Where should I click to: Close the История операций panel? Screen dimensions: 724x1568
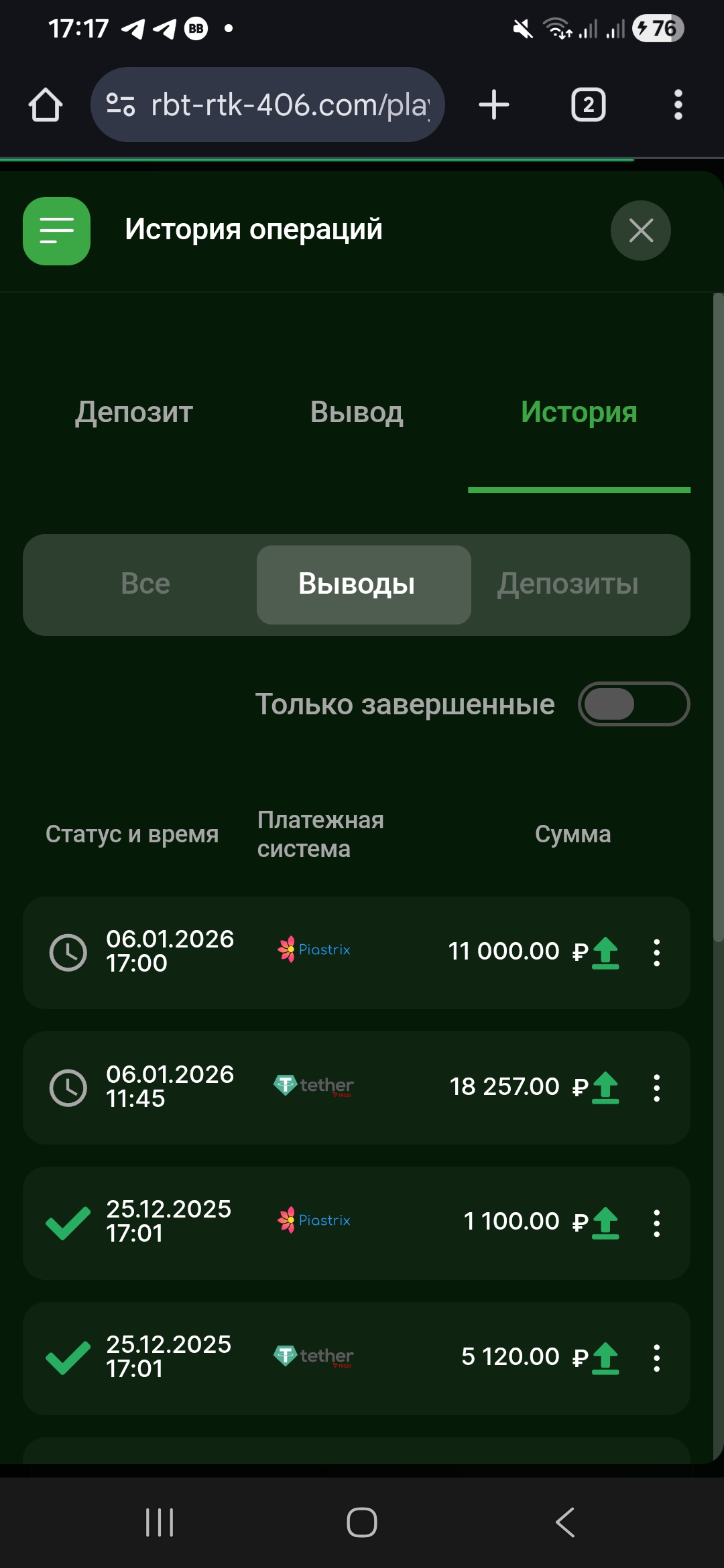tap(640, 231)
